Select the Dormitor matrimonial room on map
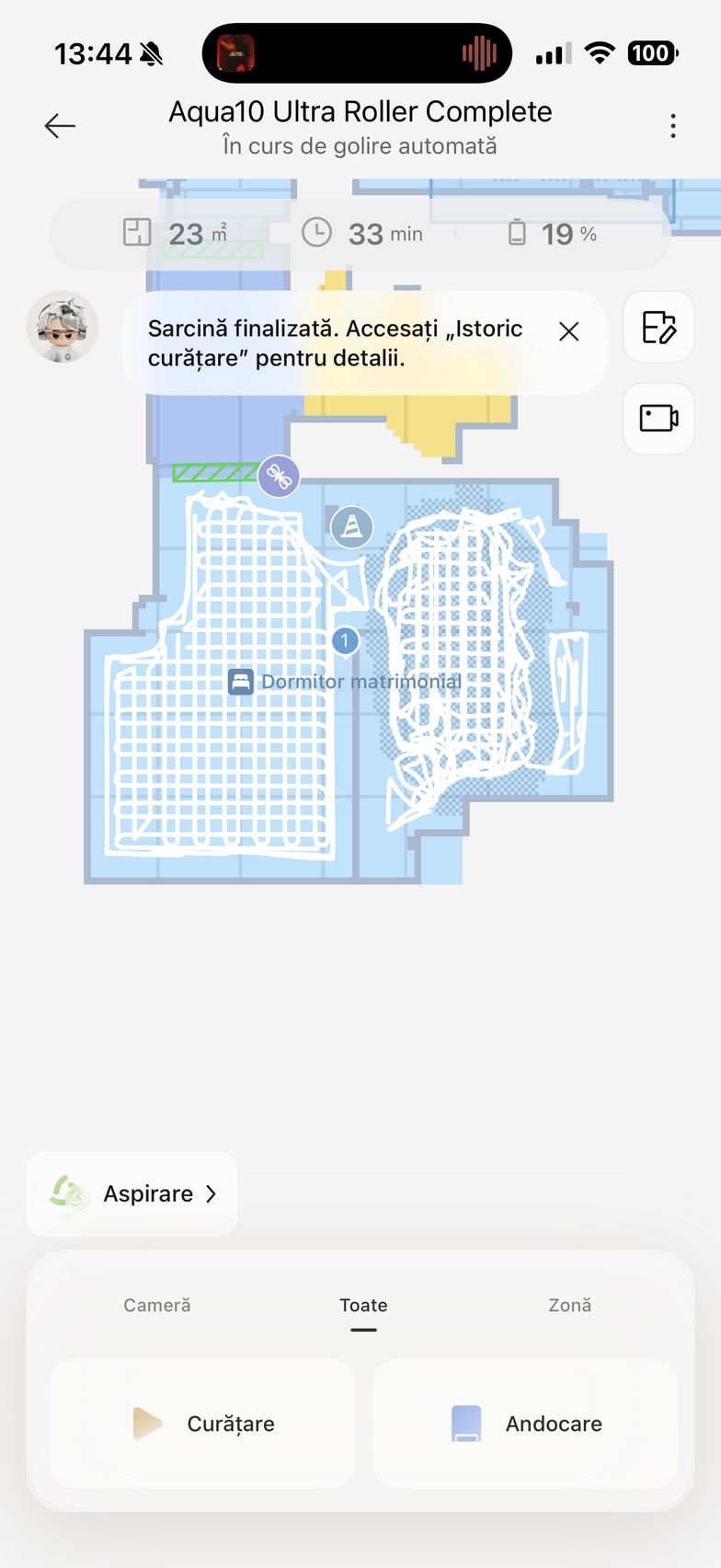The image size is (721, 1568). (x=345, y=682)
